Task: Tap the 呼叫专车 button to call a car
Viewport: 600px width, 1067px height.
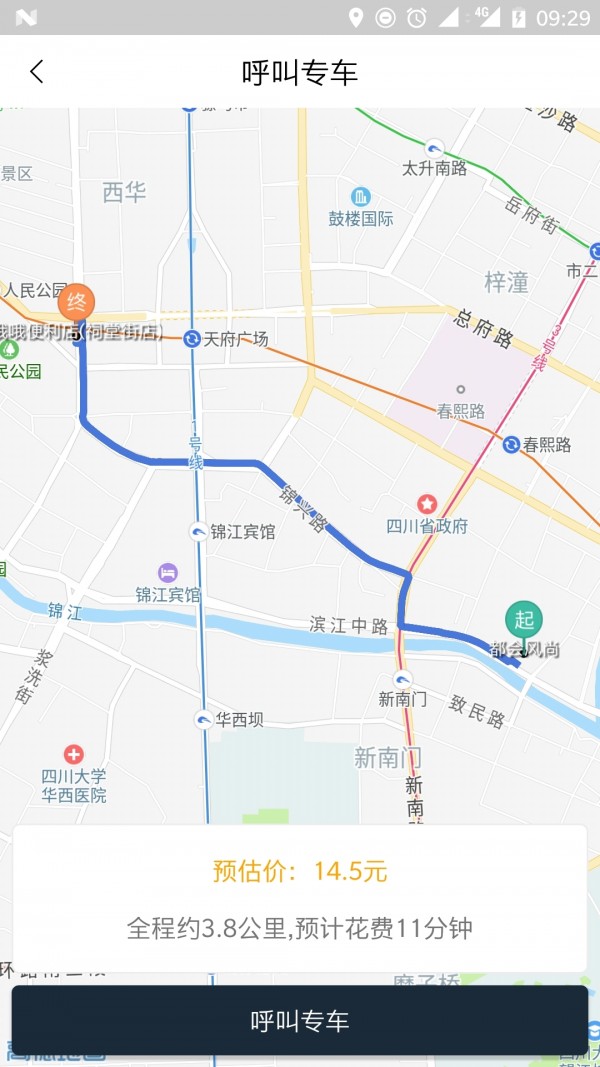Action: point(300,1021)
